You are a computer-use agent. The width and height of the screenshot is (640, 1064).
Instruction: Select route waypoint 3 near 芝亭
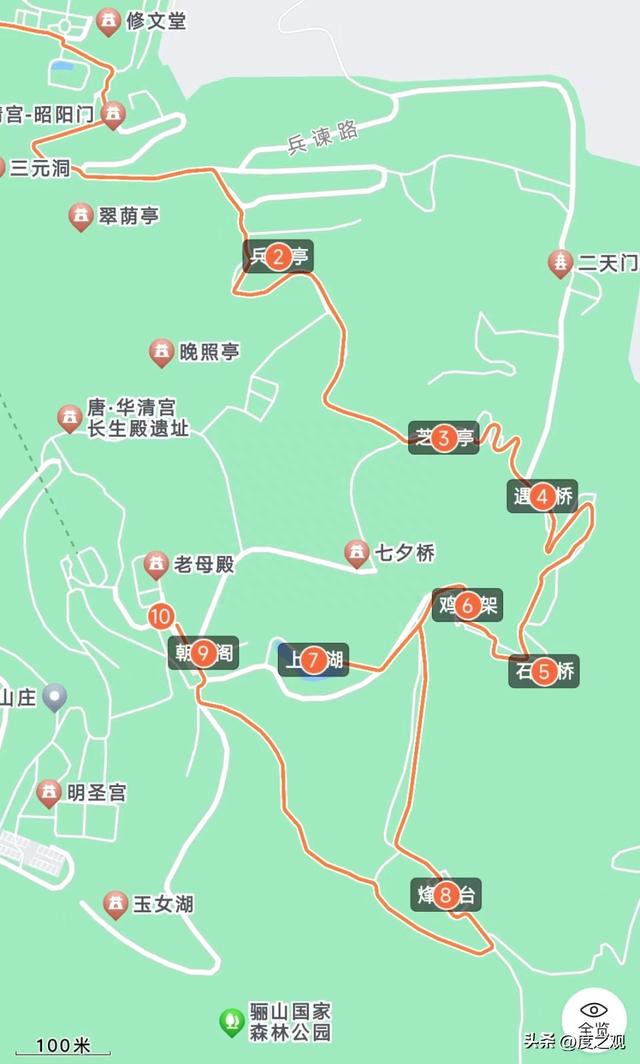point(444,438)
